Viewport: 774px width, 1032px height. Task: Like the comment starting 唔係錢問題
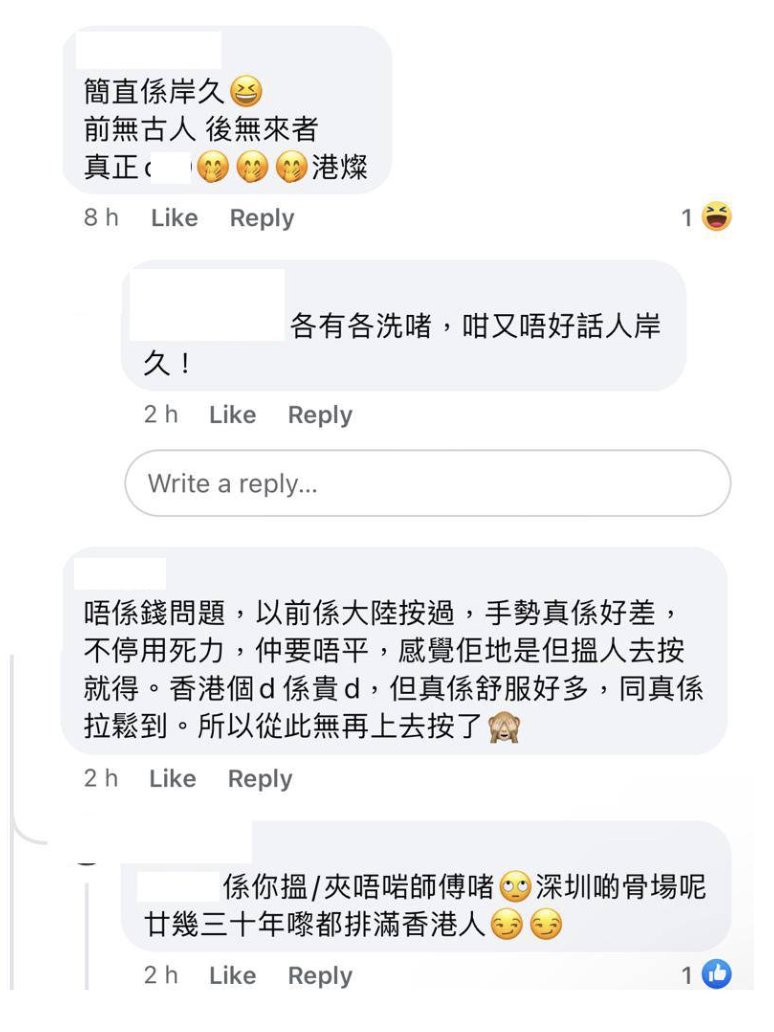[172, 779]
